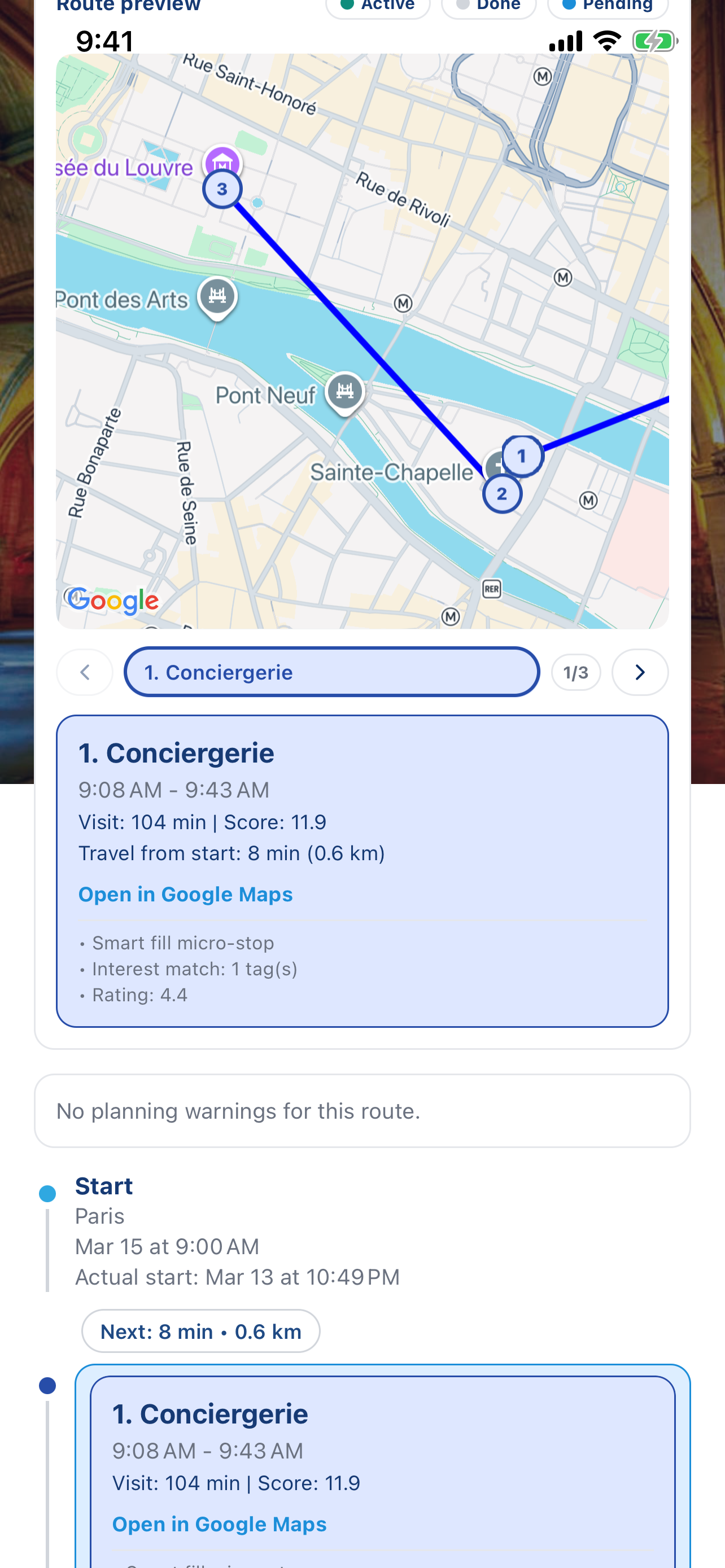Toggle the Done status filter
Viewport: 725px width, 1568px height.
click(x=489, y=5)
